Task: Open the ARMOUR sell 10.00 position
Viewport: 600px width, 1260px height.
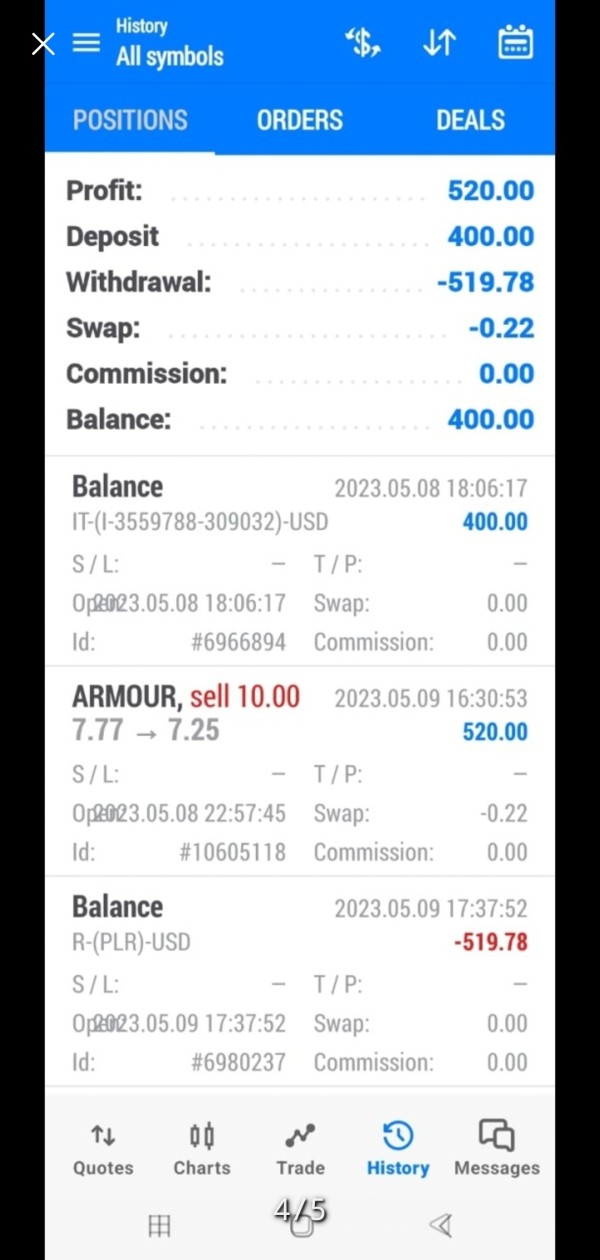Action: (x=299, y=772)
